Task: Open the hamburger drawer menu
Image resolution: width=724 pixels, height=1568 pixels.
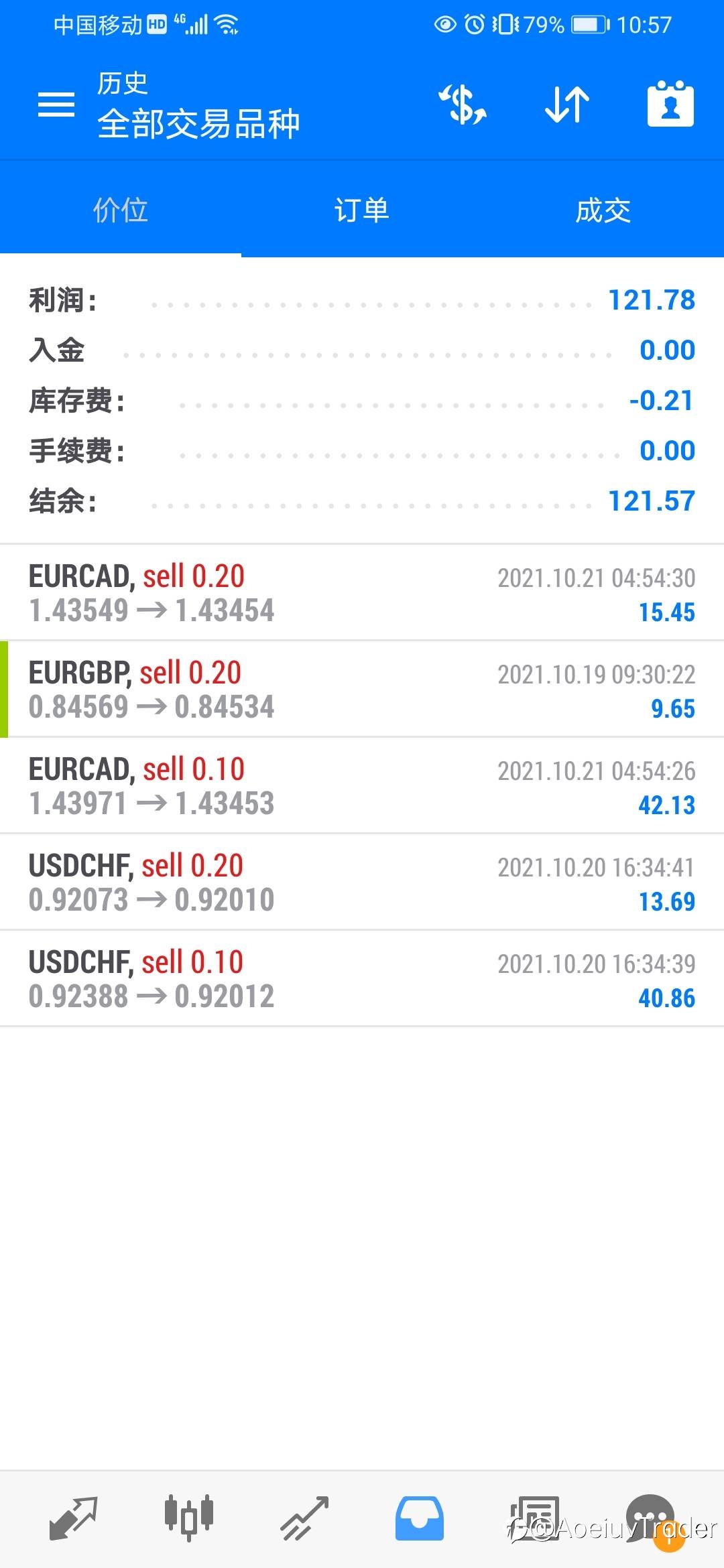Action: pyautogui.click(x=56, y=105)
